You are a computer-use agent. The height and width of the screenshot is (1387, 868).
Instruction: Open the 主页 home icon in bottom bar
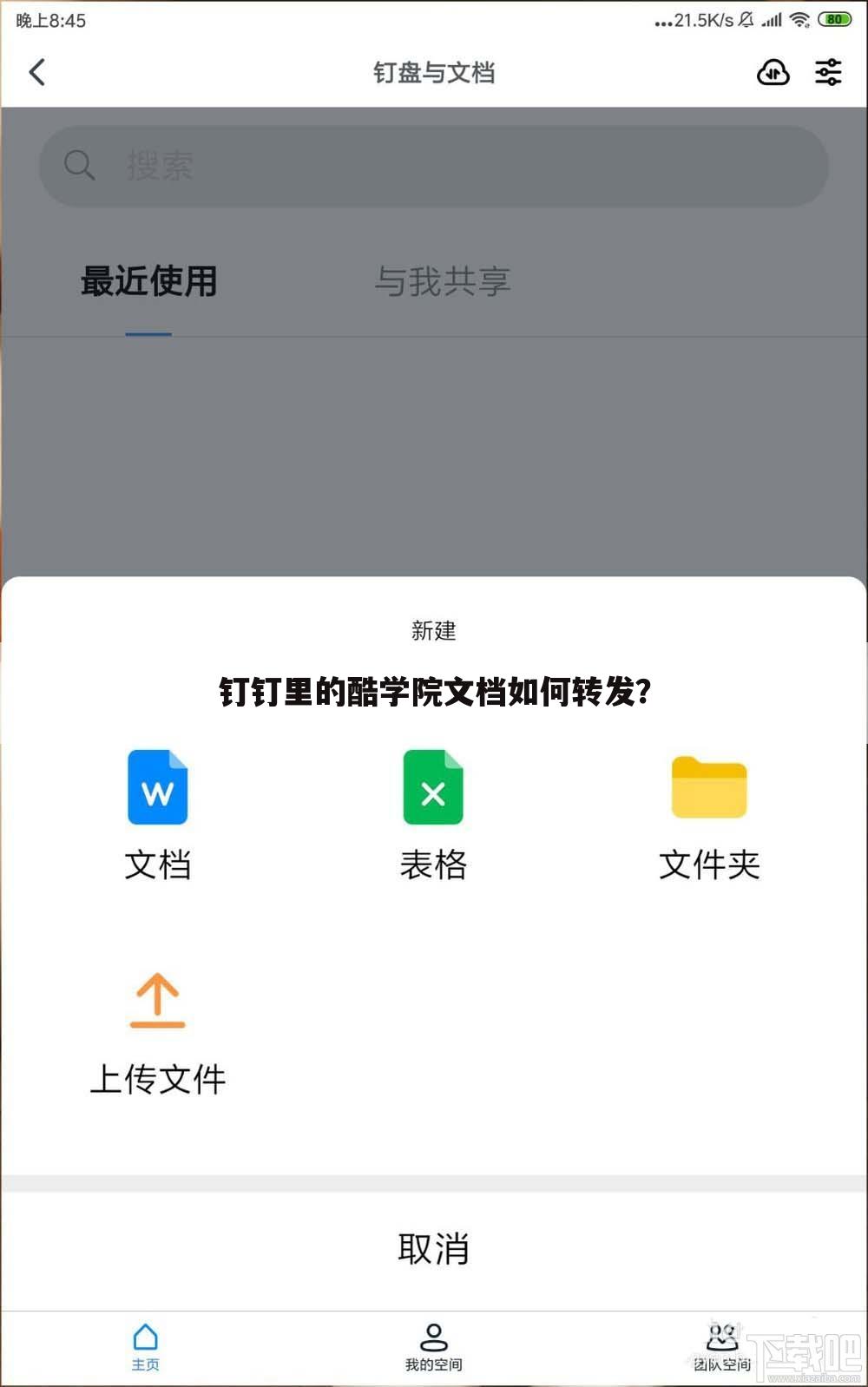click(145, 1344)
